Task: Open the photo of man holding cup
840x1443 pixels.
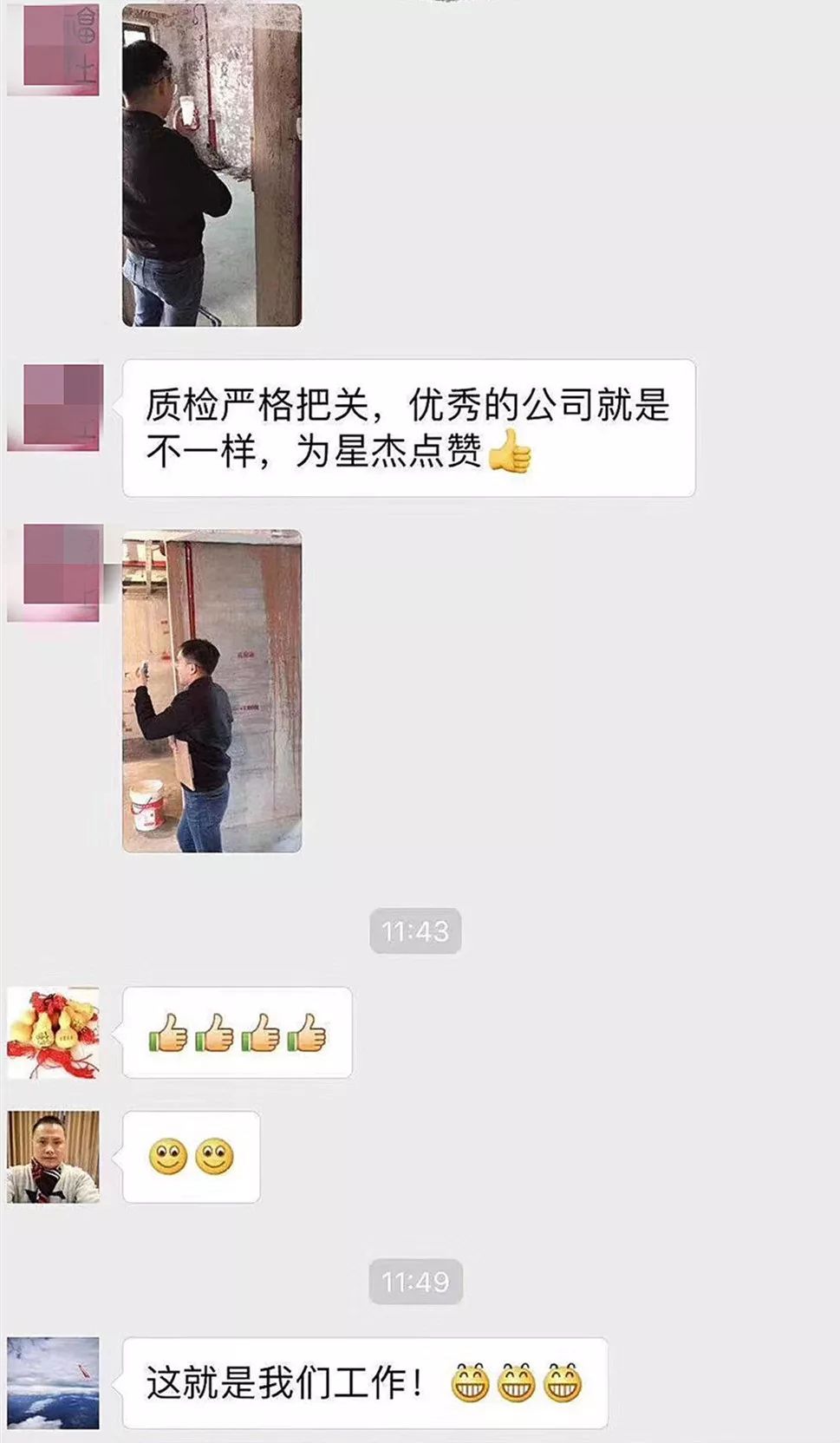Action: coord(212,165)
